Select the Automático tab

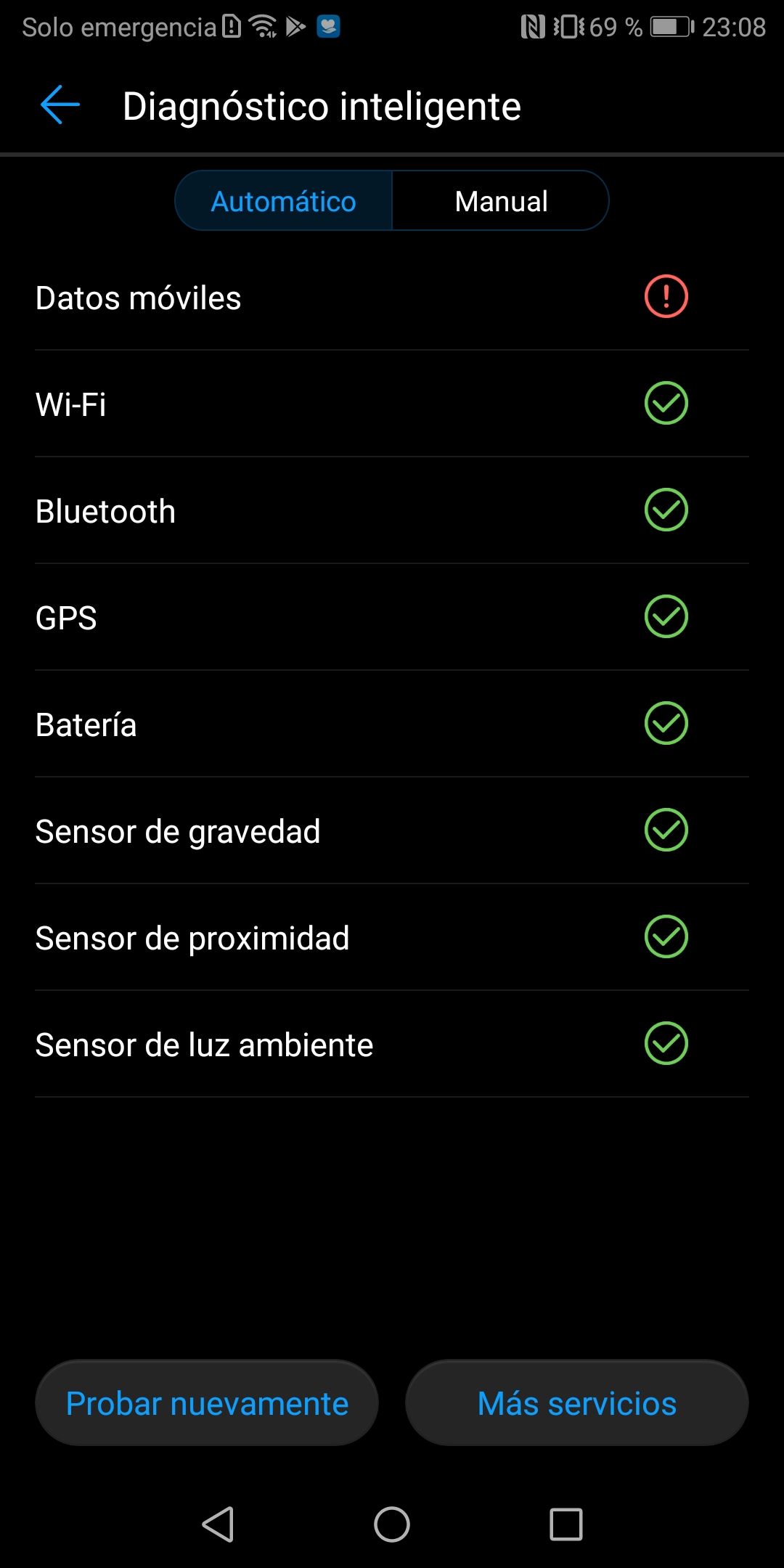(x=284, y=201)
